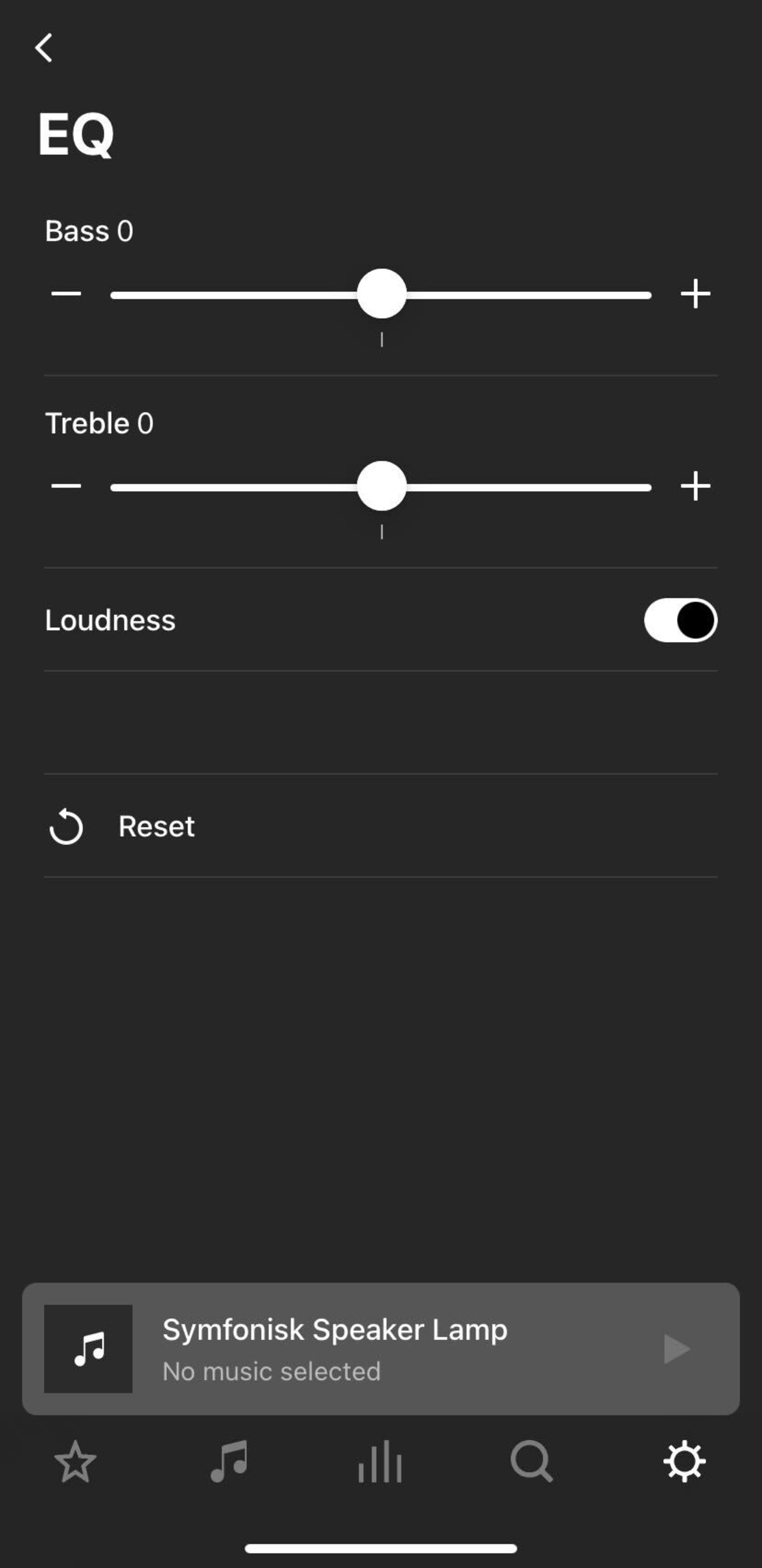Increase bass with the plus button

pyautogui.click(x=695, y=294)
